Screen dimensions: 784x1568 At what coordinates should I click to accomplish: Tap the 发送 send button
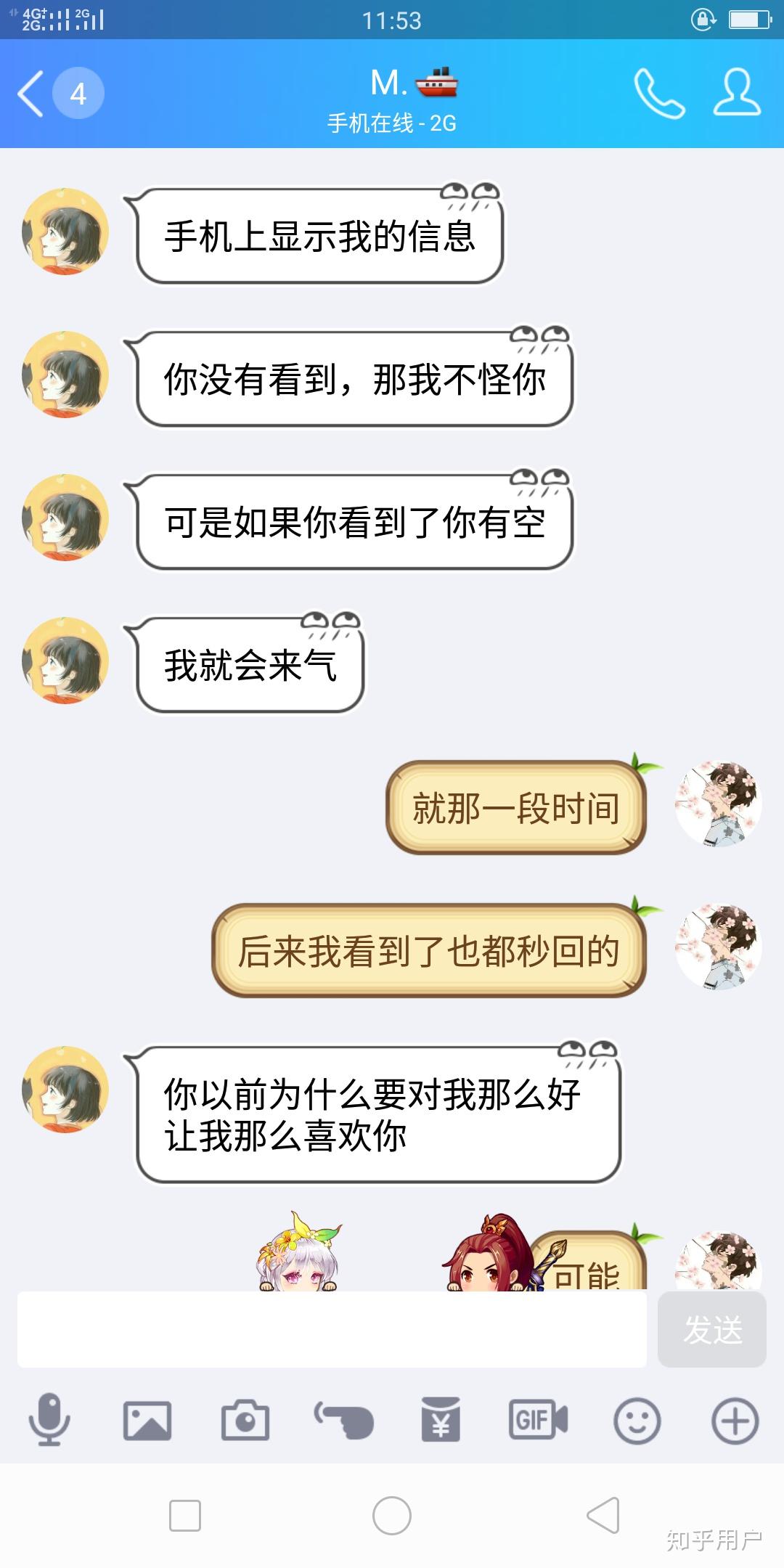click(711, 1329)
